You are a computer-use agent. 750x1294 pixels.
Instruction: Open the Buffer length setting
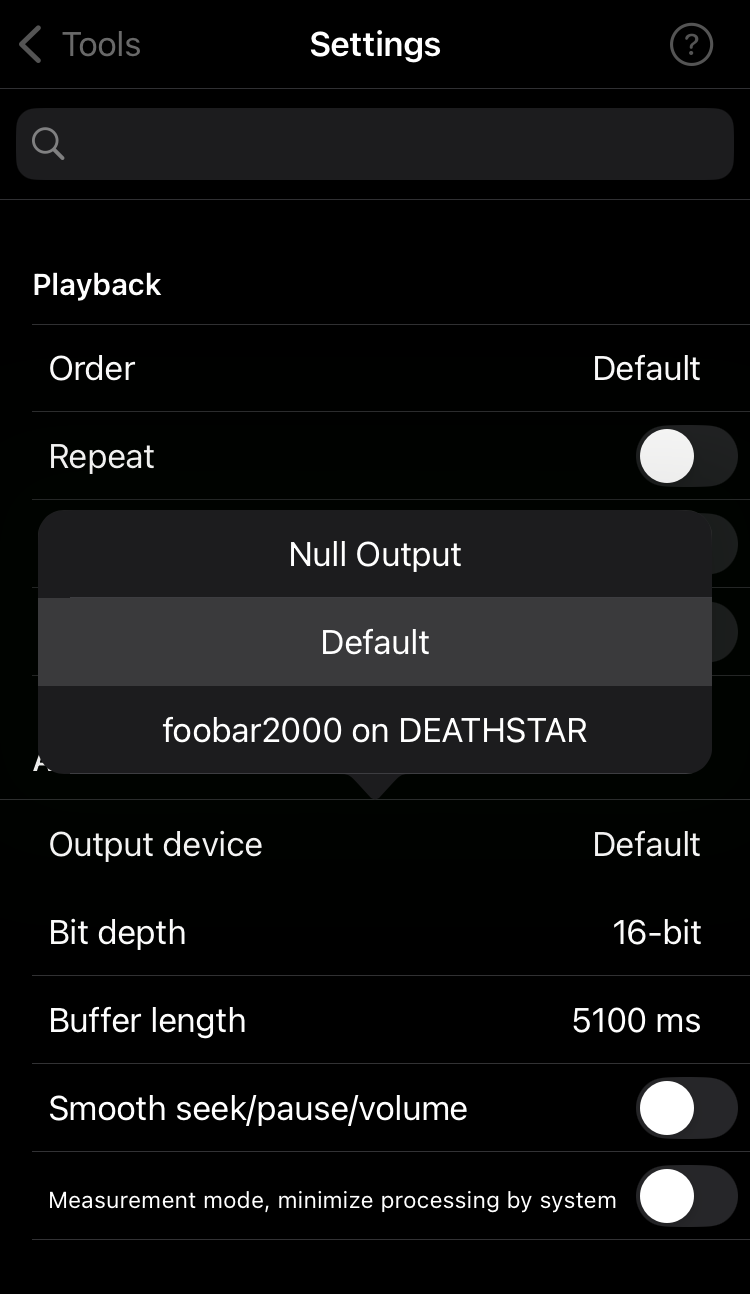[375, 1020]
